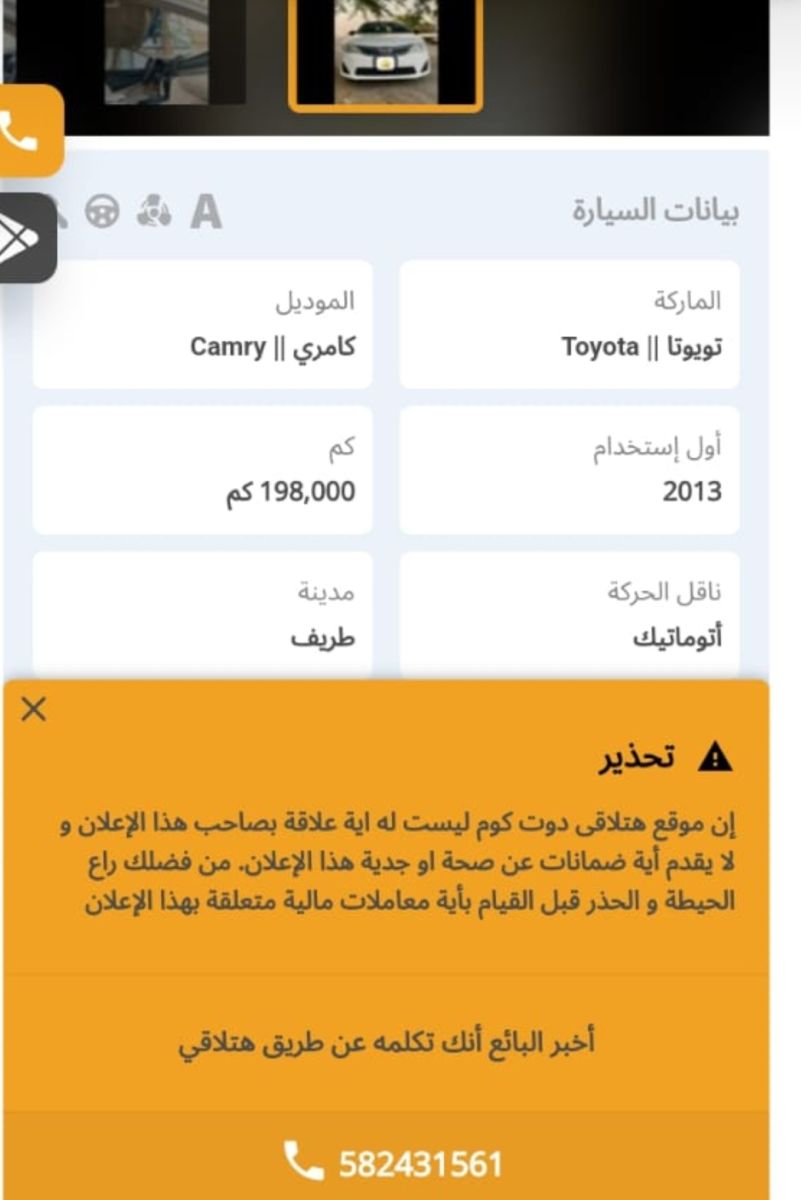Click the الماركة Toyota info card
The image size is (801, 1200).
570,320
